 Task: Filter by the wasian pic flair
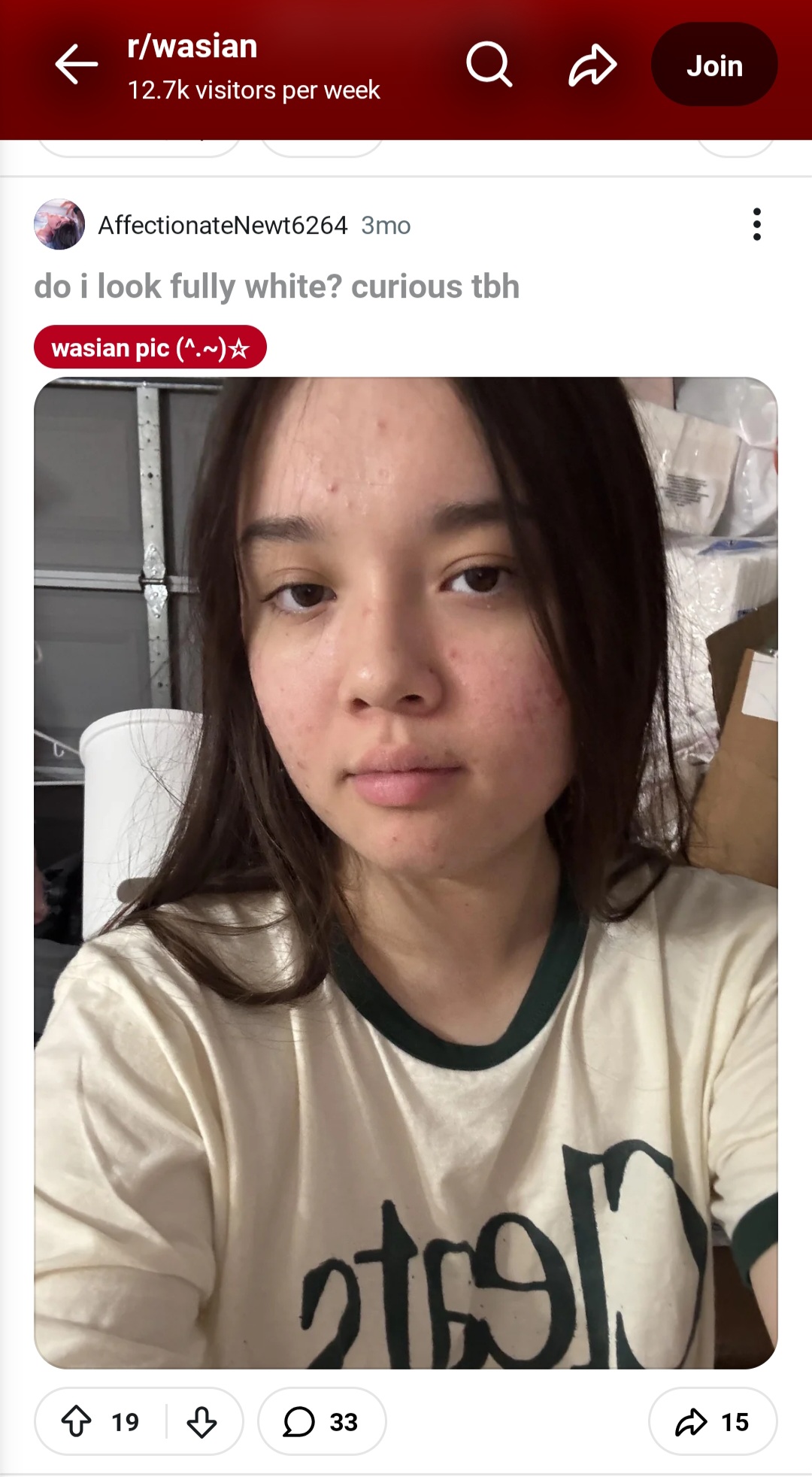(150, 347)
